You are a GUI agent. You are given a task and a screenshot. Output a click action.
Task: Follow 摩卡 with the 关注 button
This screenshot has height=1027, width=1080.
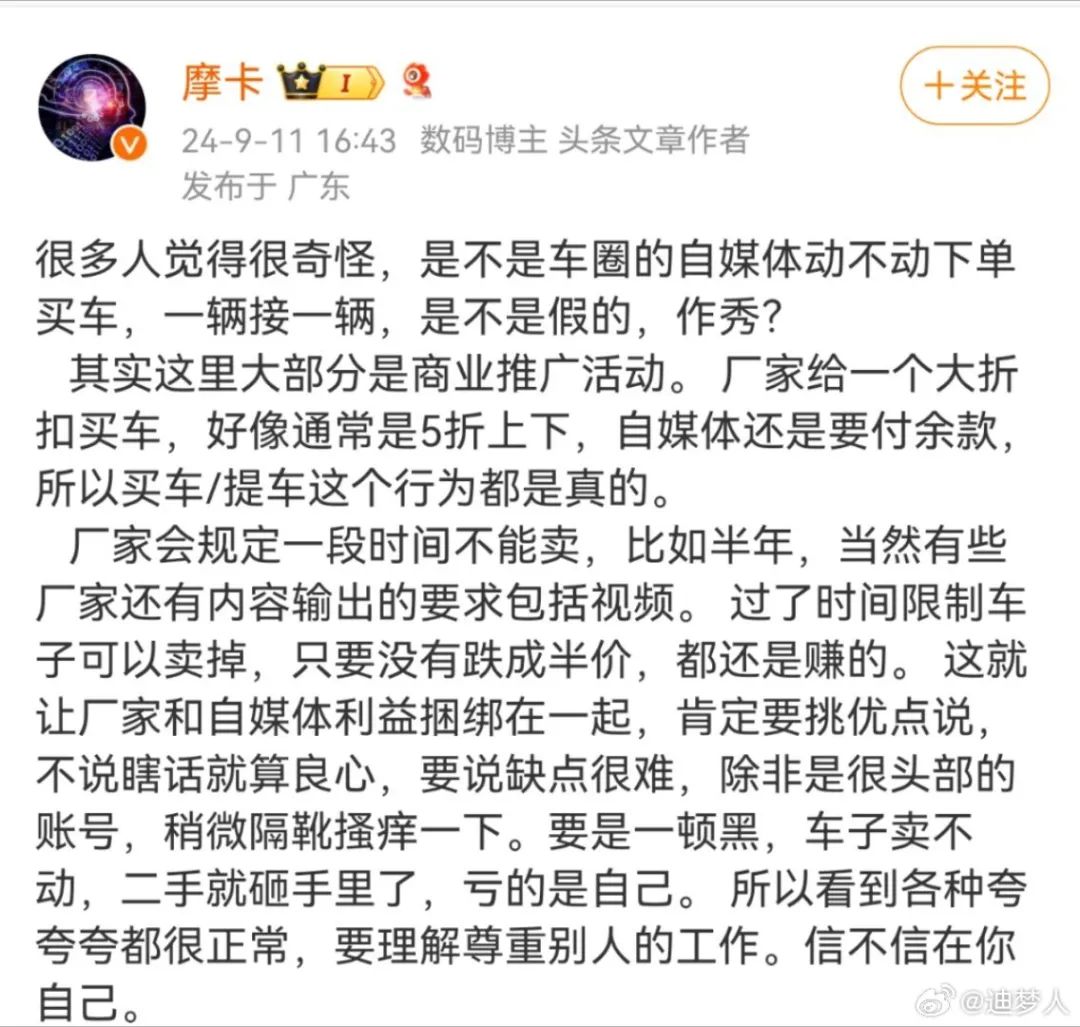(975, 86)
